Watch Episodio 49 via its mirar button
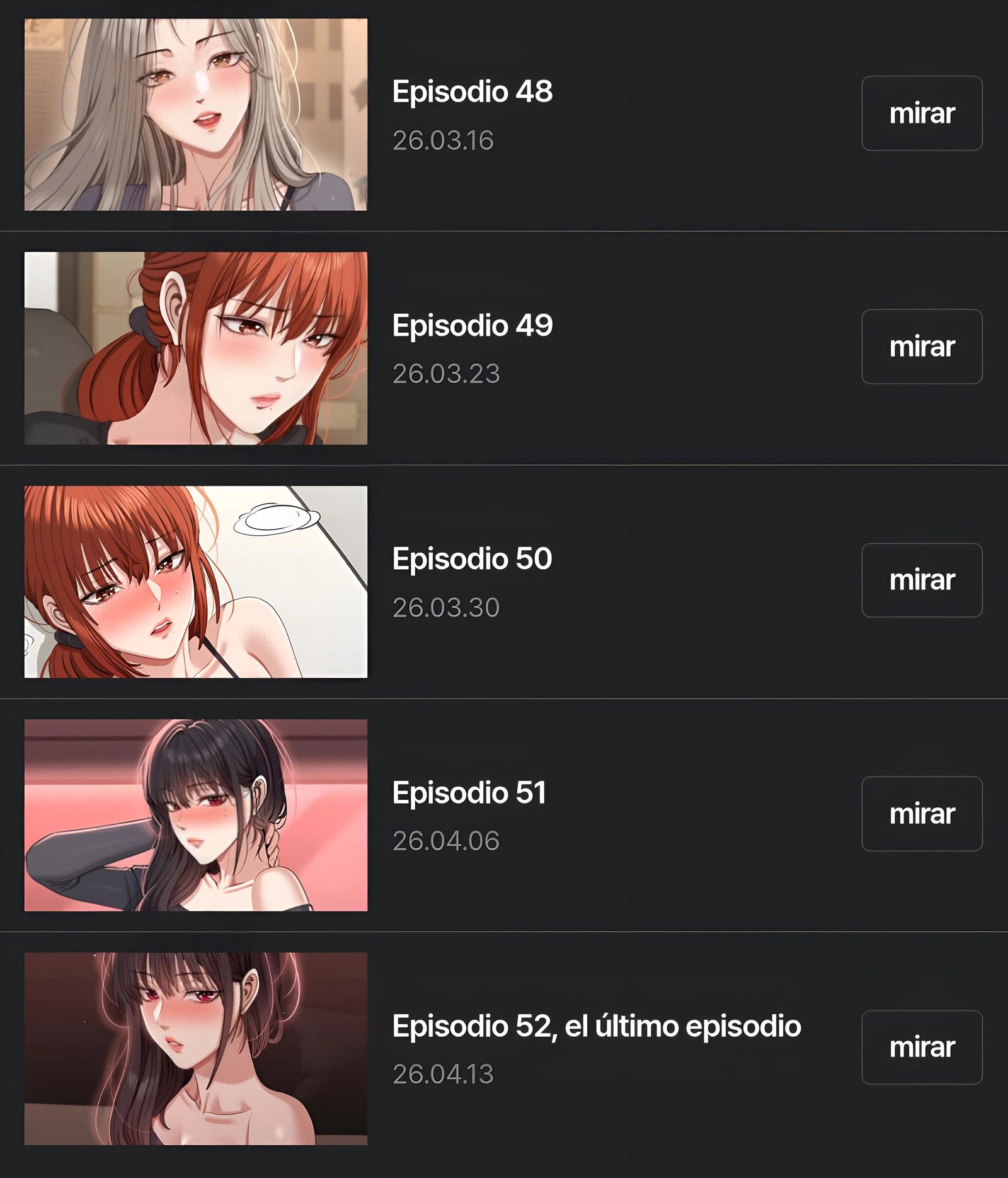The height and width of the screenshot is (1178, 1008). [x=921, y=347]
